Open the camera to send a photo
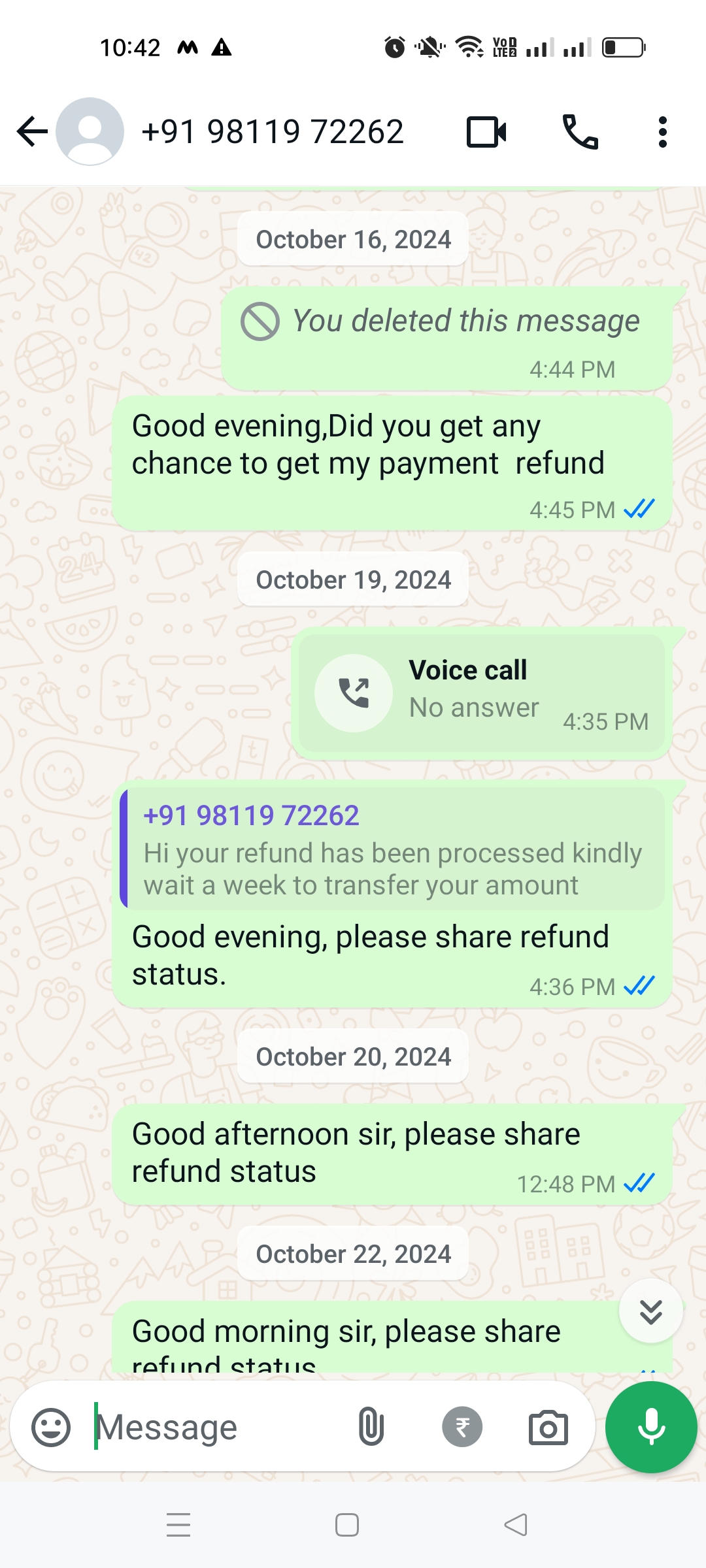Image resolution: width=706 pixels, height=1568 pixels. (548, 1428)
